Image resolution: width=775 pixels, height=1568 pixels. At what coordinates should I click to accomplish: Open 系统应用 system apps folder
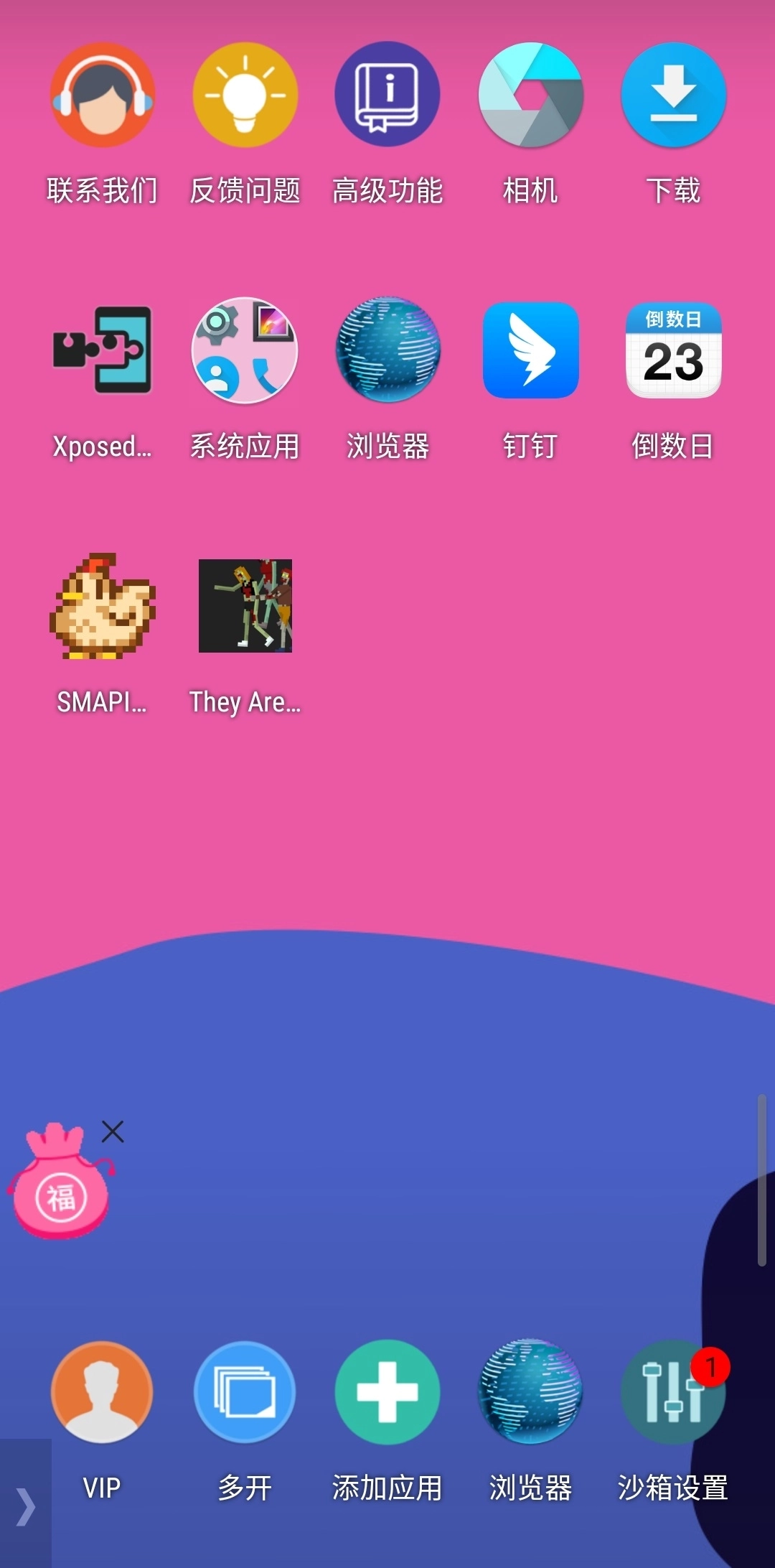pos(245,350)
